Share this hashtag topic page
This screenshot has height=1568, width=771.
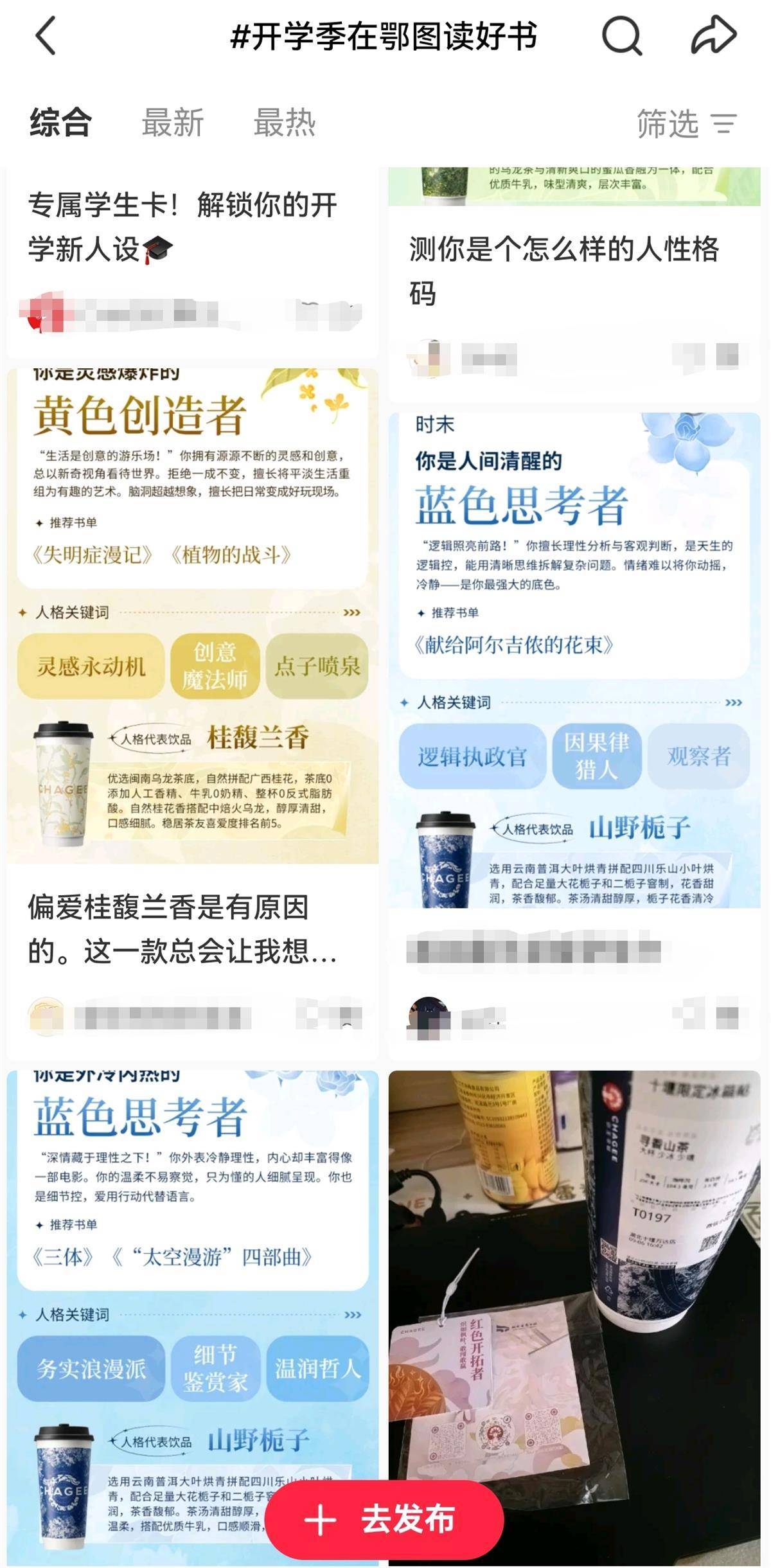pos(713,35)
